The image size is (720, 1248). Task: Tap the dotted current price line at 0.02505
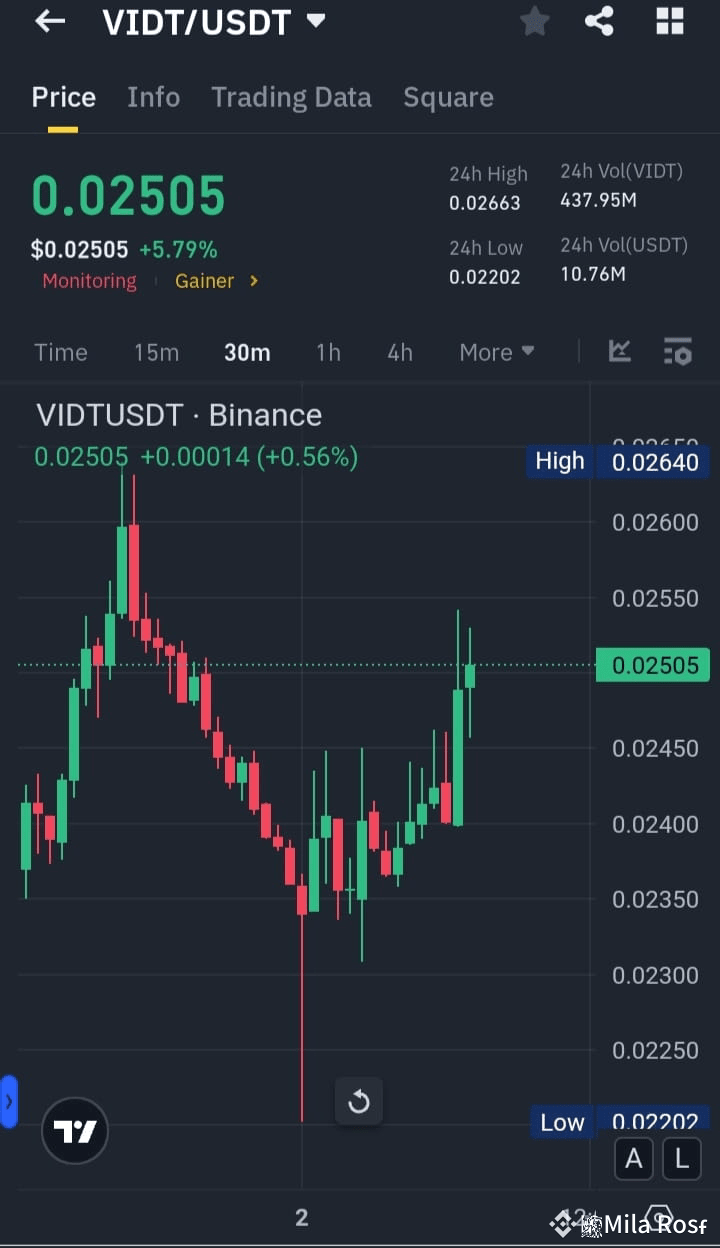click(300, 663)
